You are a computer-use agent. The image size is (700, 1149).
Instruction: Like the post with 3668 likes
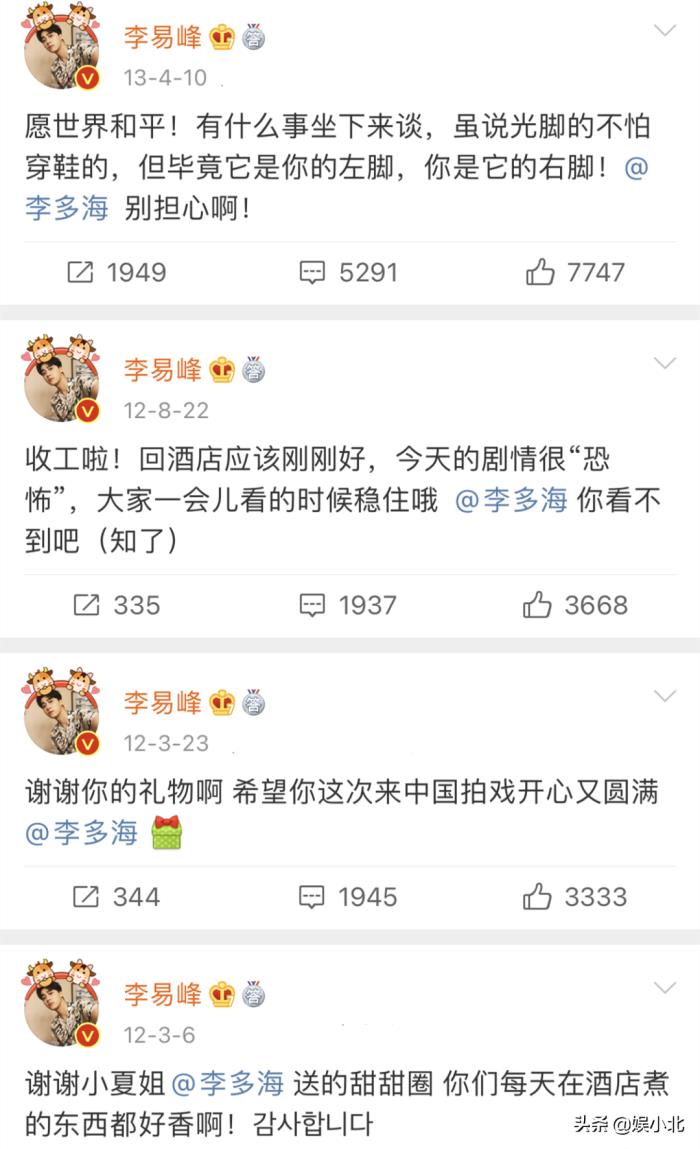575,604
